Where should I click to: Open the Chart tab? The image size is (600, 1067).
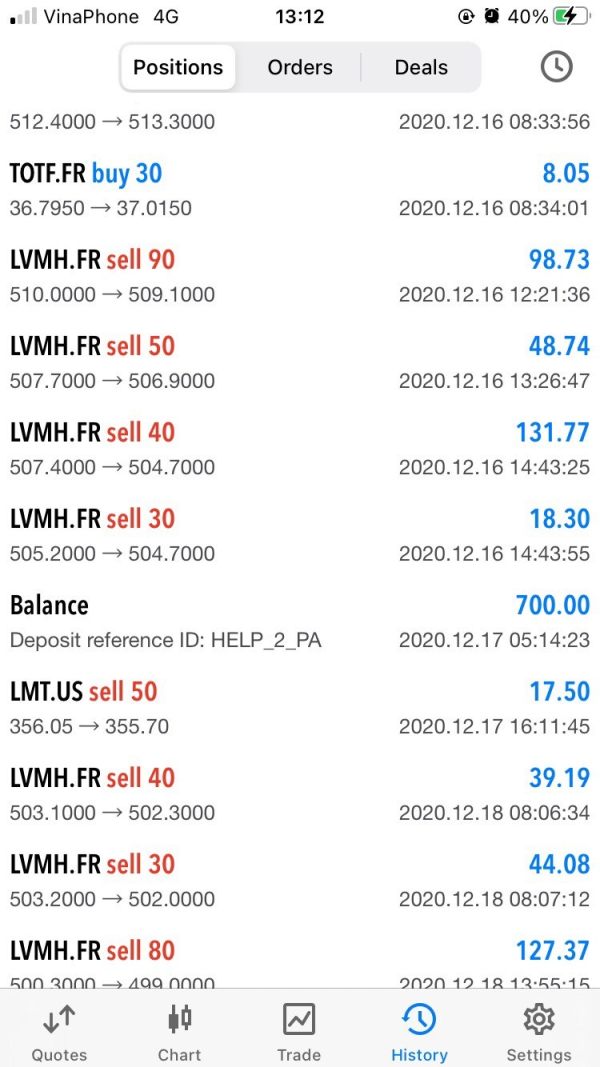pos(179,1033)
